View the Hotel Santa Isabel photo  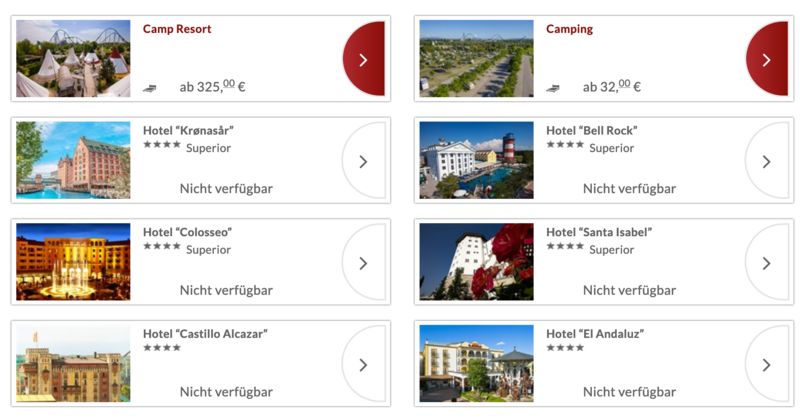(476, 262)
